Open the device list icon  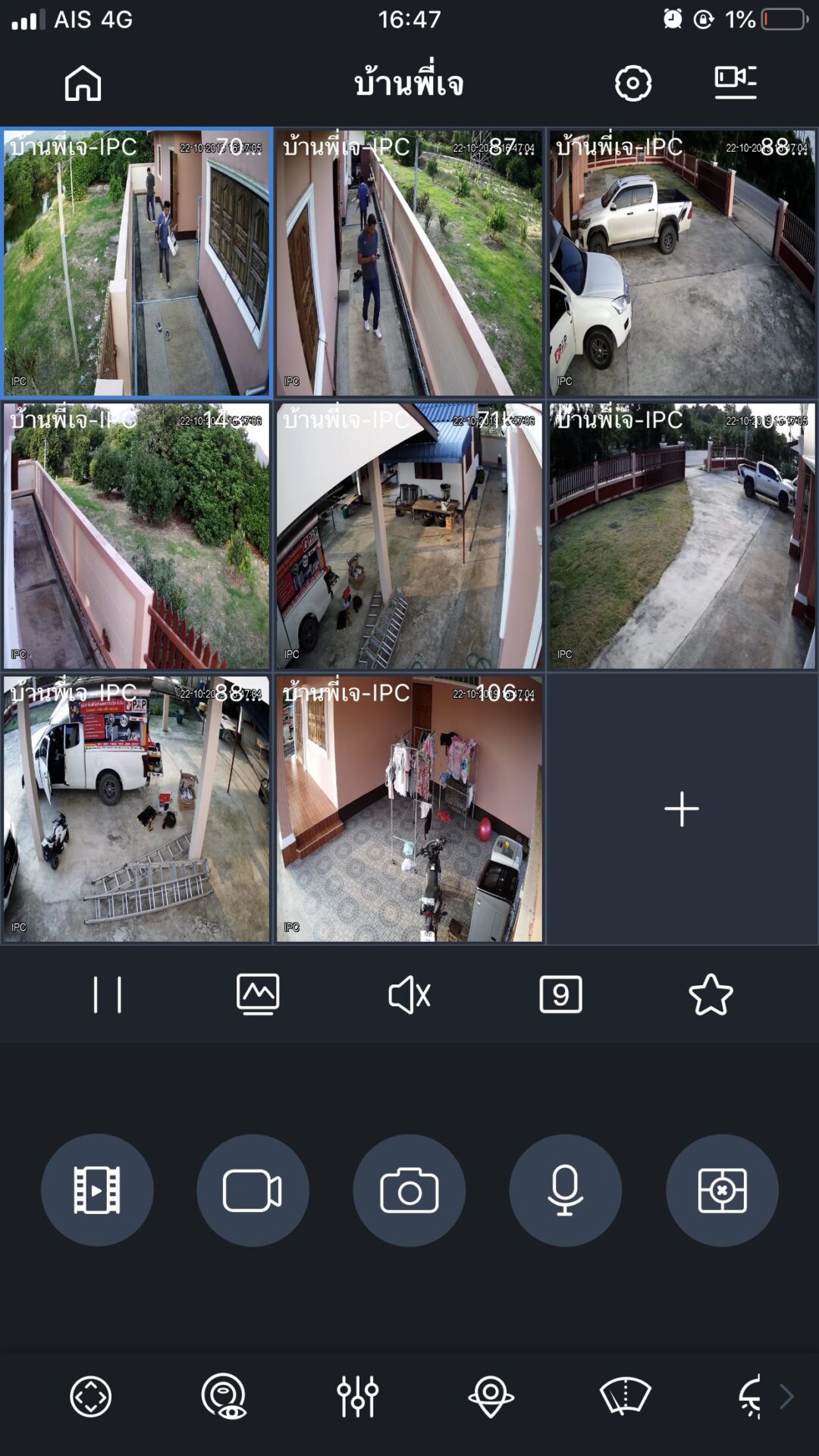coord(735,82)
